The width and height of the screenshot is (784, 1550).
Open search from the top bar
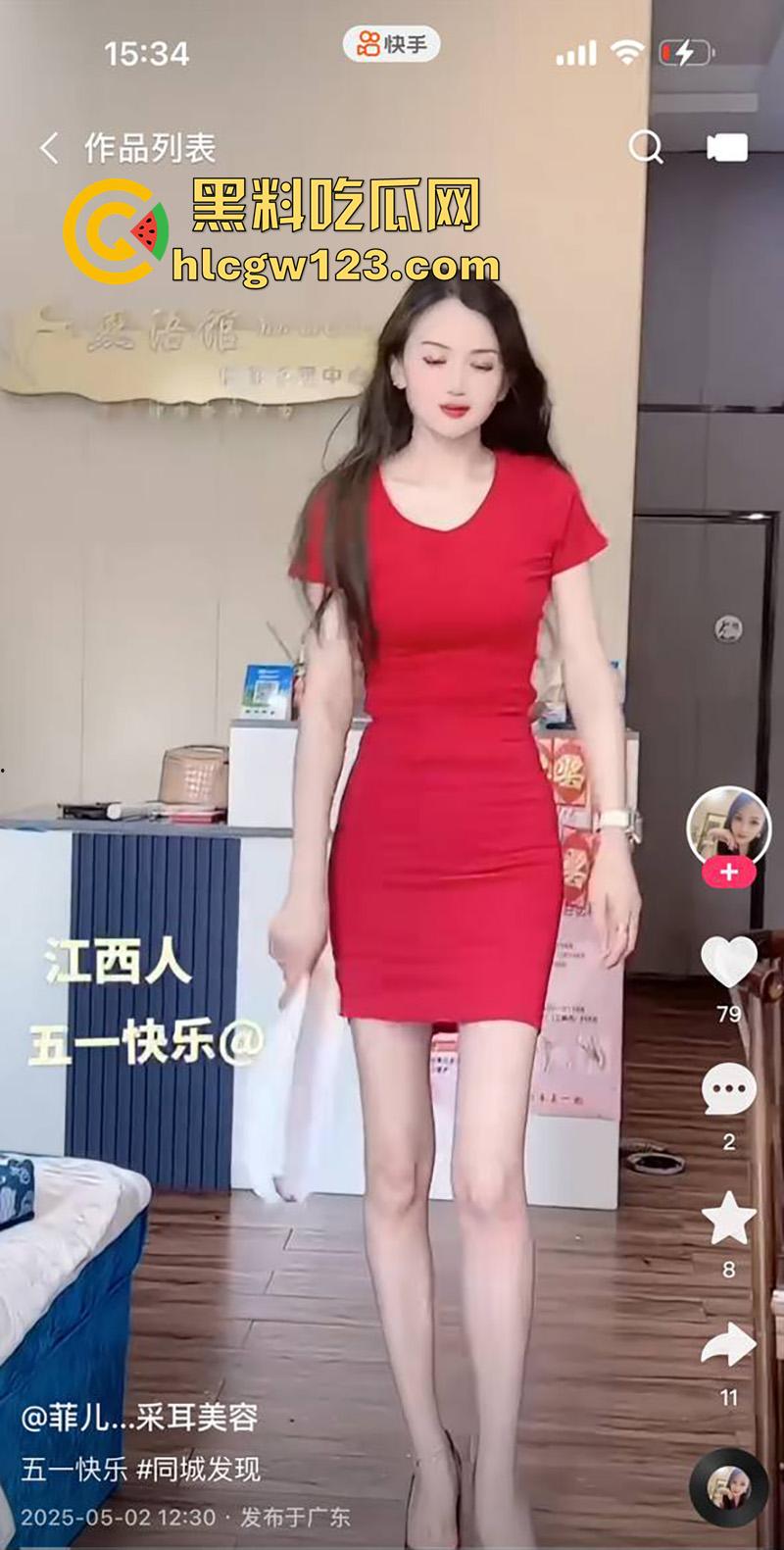[x=647, y=145]
